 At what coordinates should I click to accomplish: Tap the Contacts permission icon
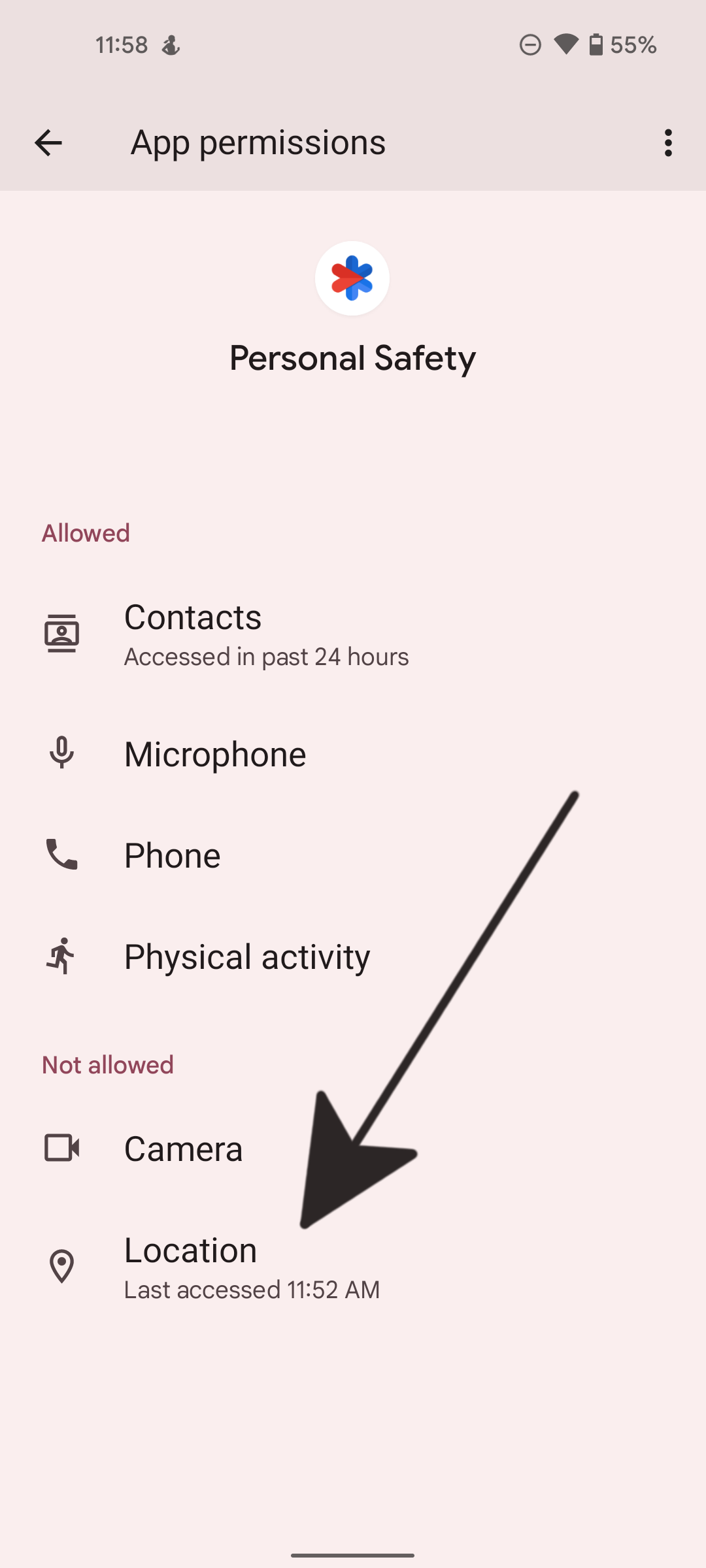62,632
